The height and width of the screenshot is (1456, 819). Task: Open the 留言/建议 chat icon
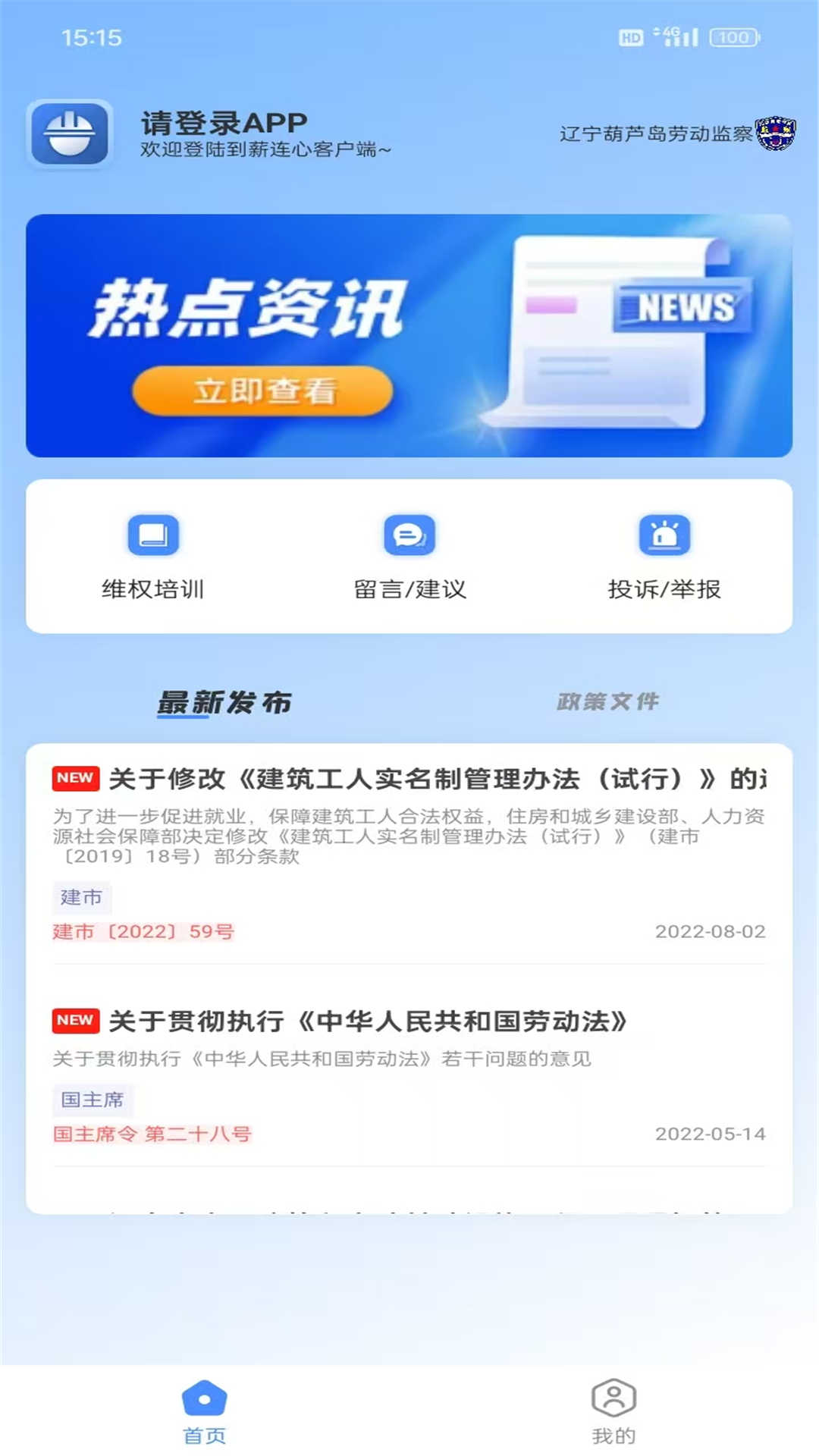[409, 535]
